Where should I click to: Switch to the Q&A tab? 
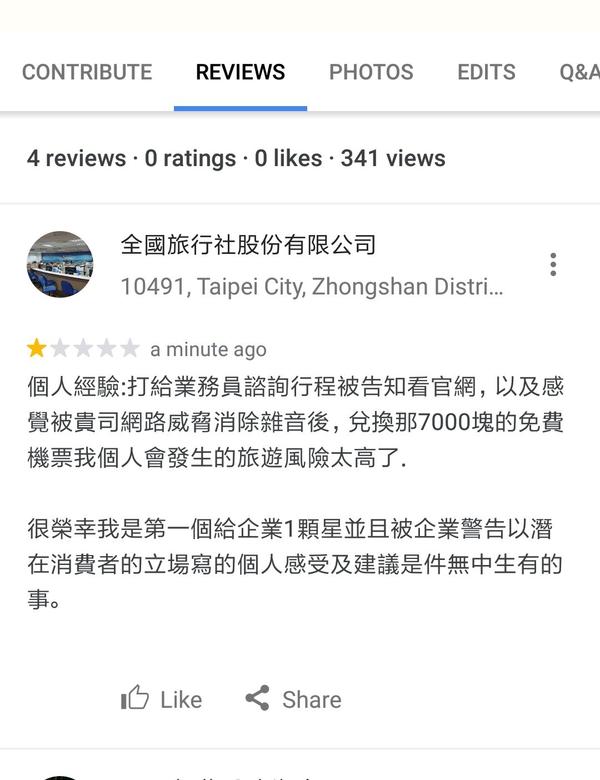(x=578, y=72)
